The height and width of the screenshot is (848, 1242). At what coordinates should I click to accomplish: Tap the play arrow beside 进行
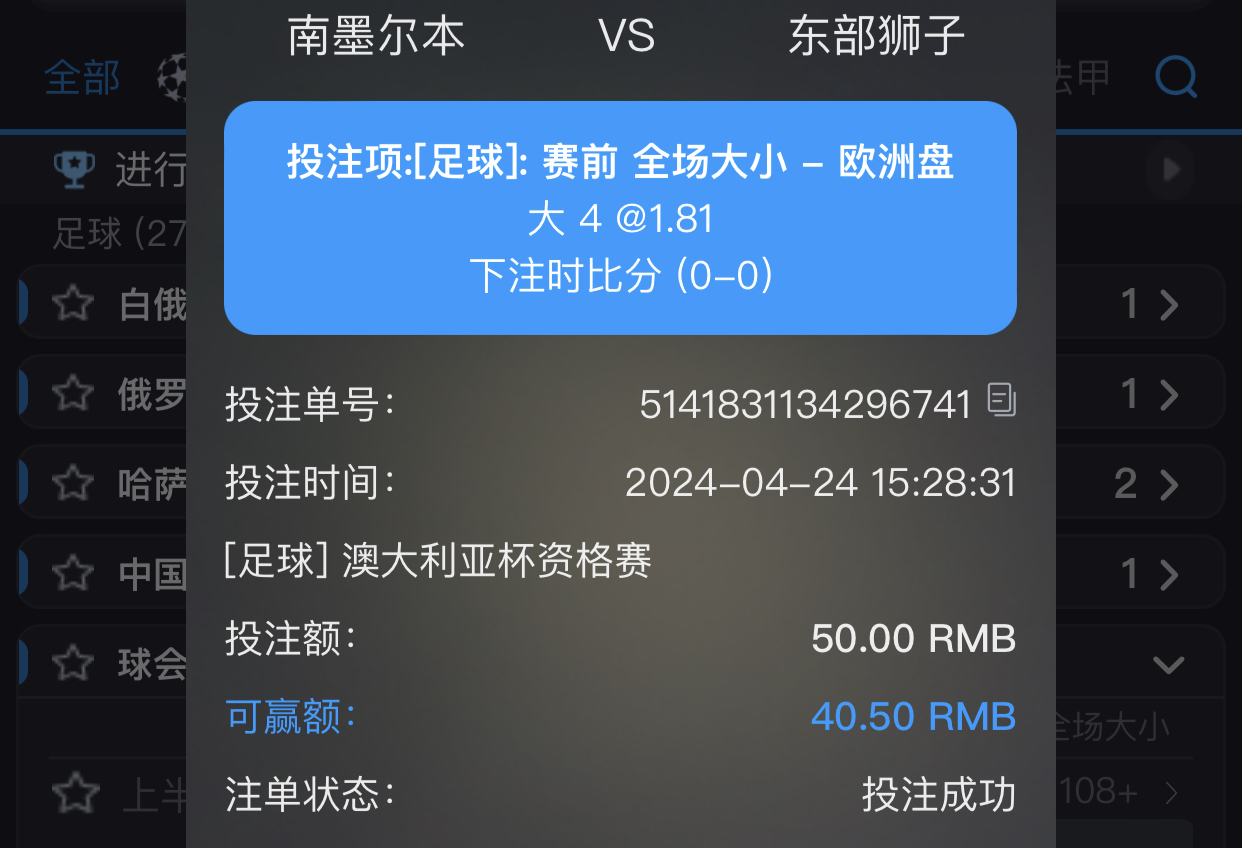point(1172,169)
